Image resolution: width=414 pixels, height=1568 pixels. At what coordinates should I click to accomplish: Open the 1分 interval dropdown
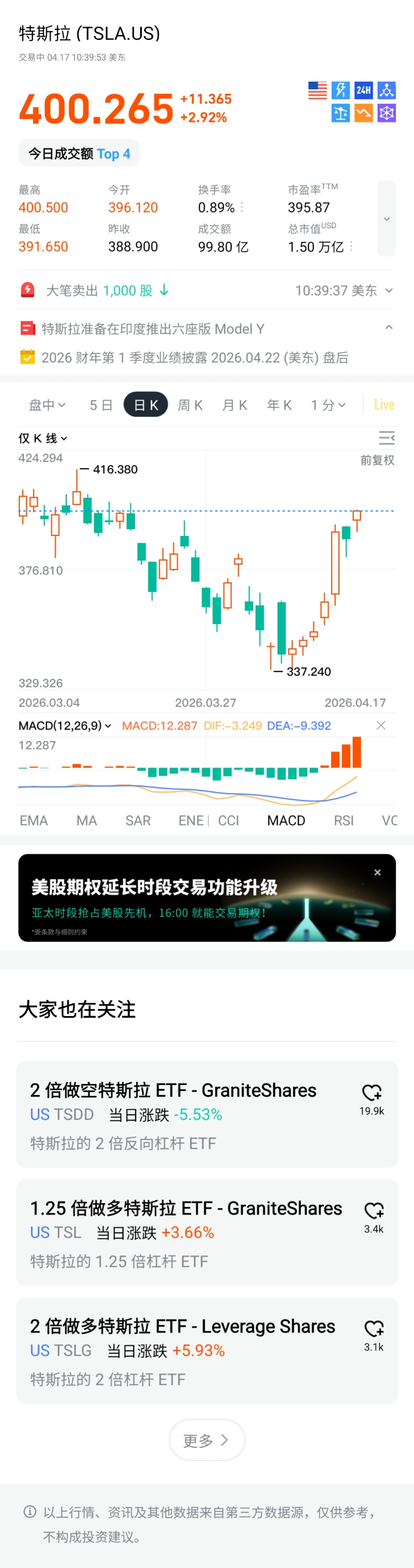tap(328, 405)
